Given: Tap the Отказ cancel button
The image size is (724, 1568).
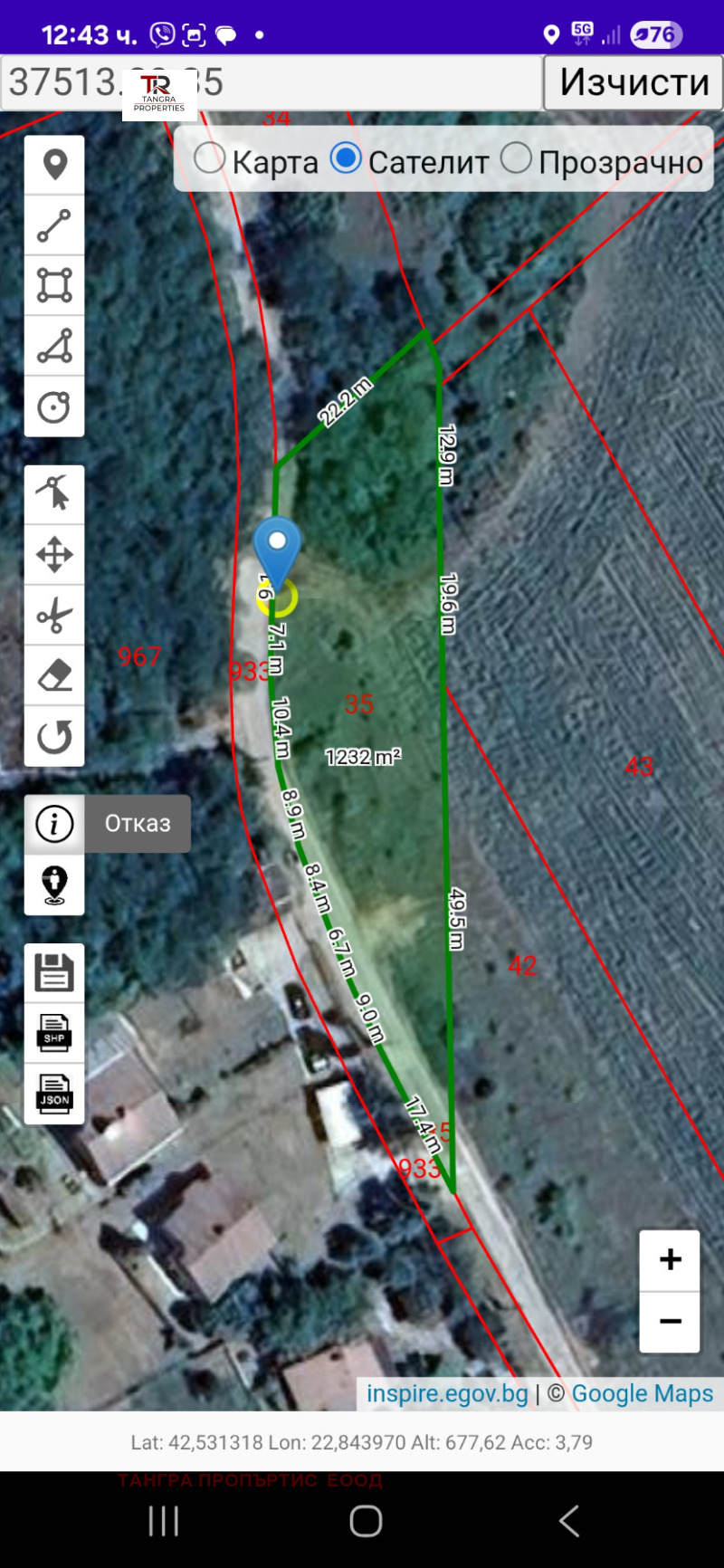Looking at the screenshot, I should (138, 824).
